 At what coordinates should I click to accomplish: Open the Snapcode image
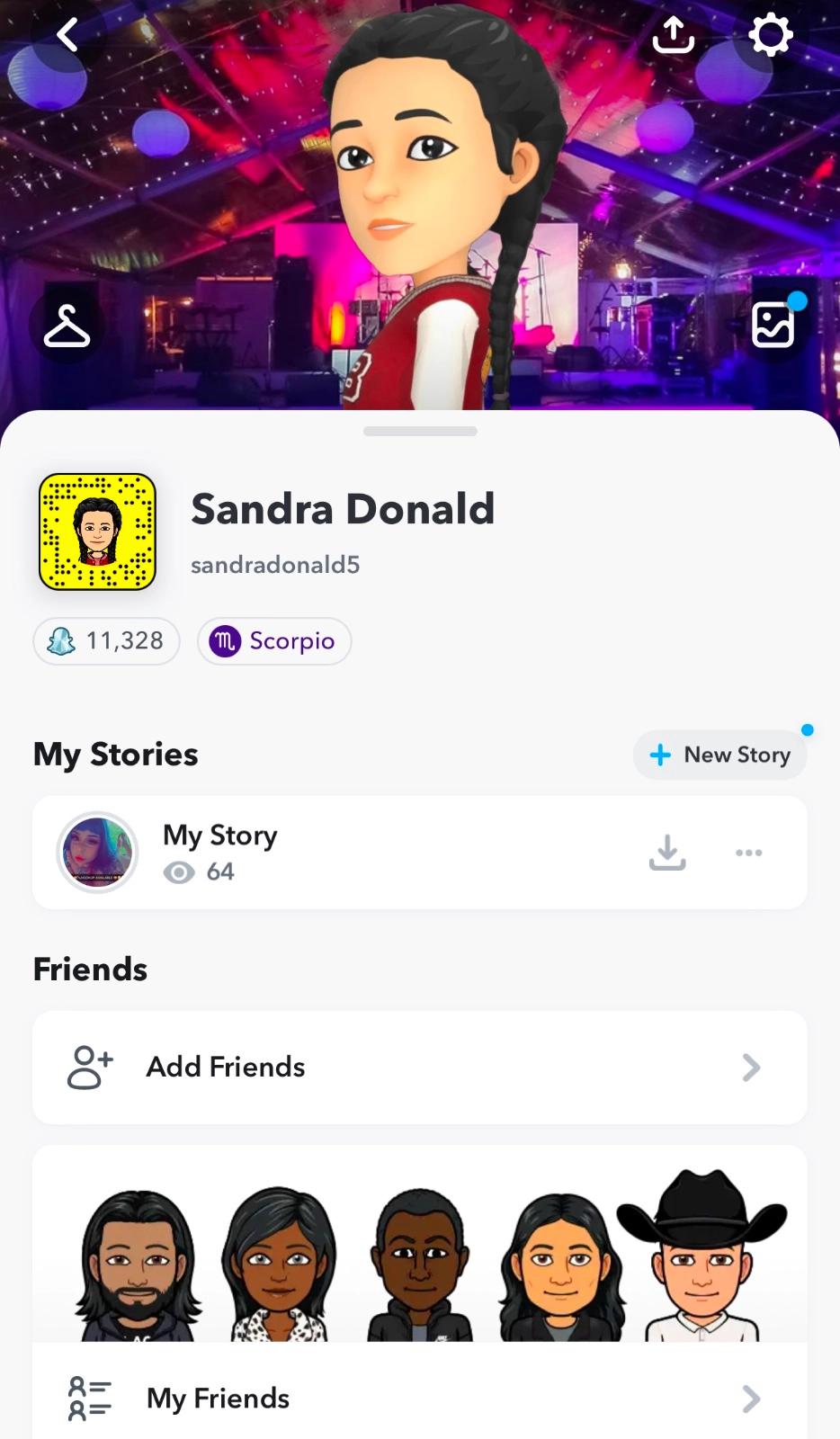(x=97, y=532)
